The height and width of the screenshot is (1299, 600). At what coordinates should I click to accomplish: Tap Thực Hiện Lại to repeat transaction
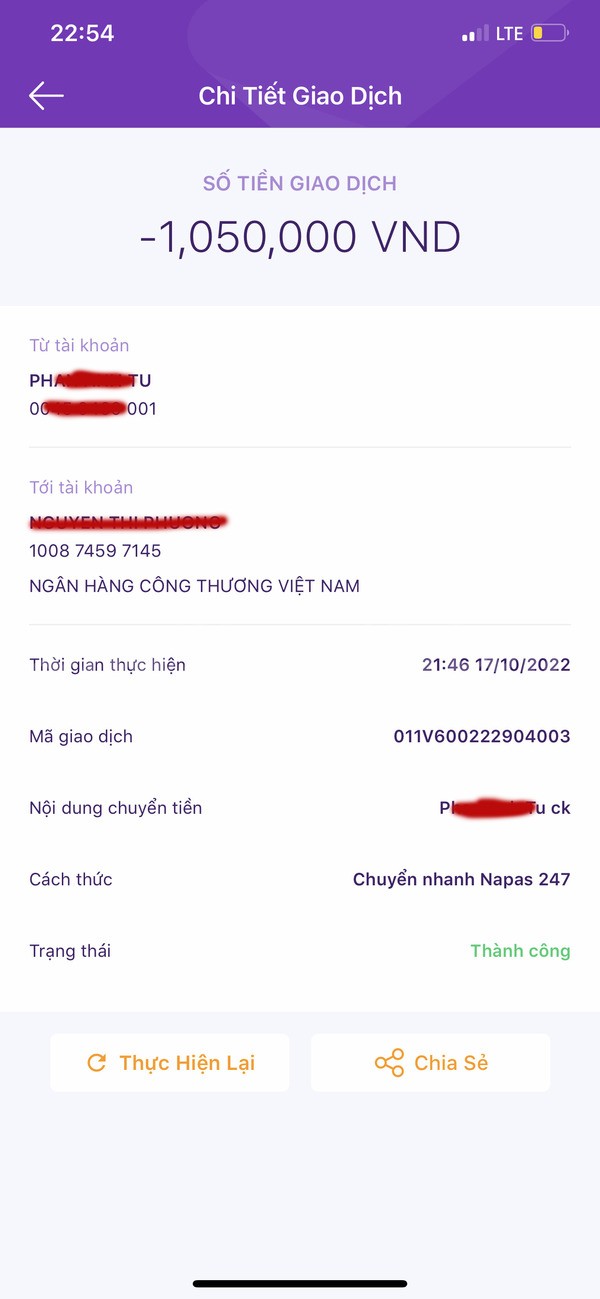[170, 1063]
